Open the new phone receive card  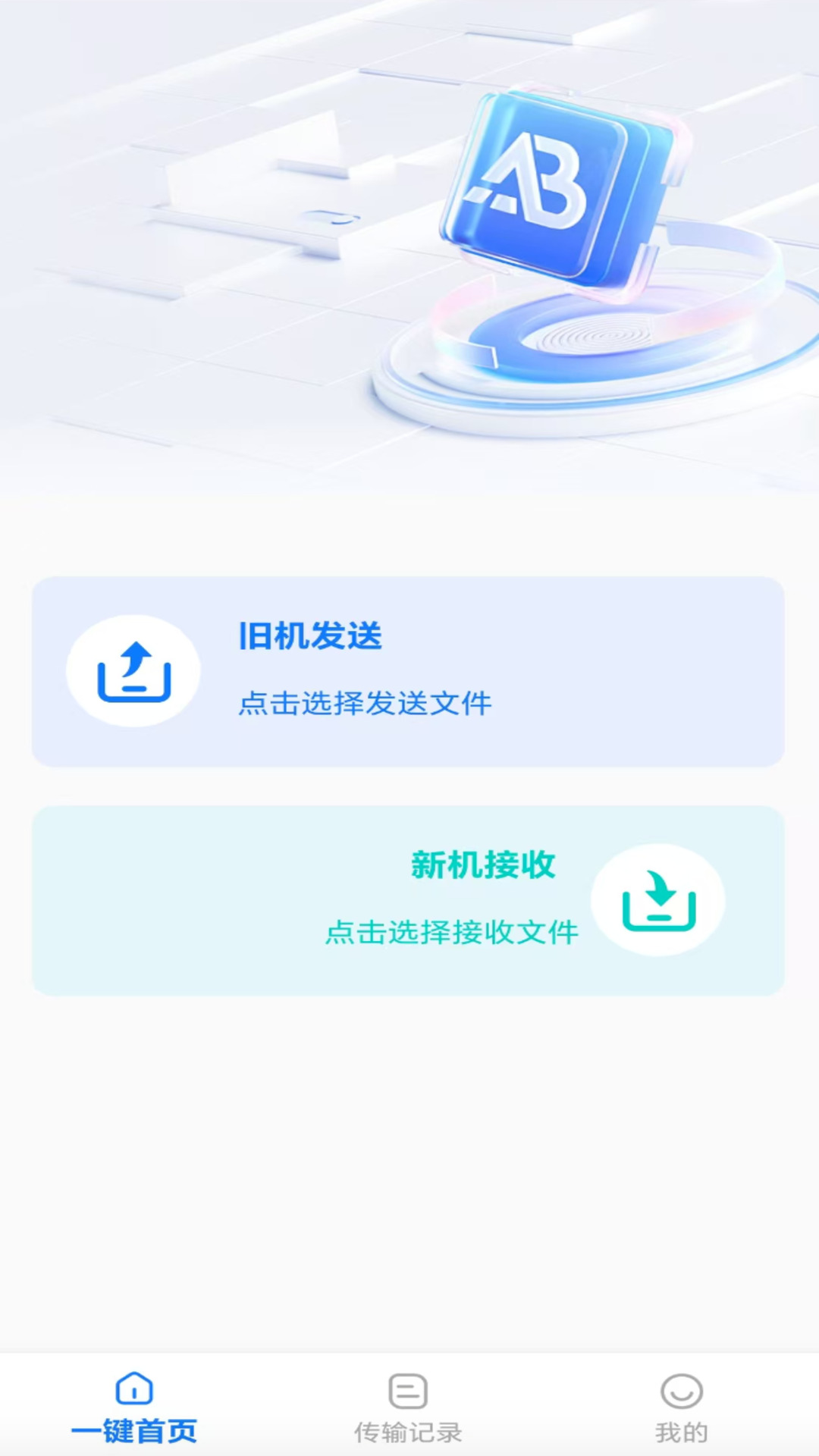tap(408, 899)
